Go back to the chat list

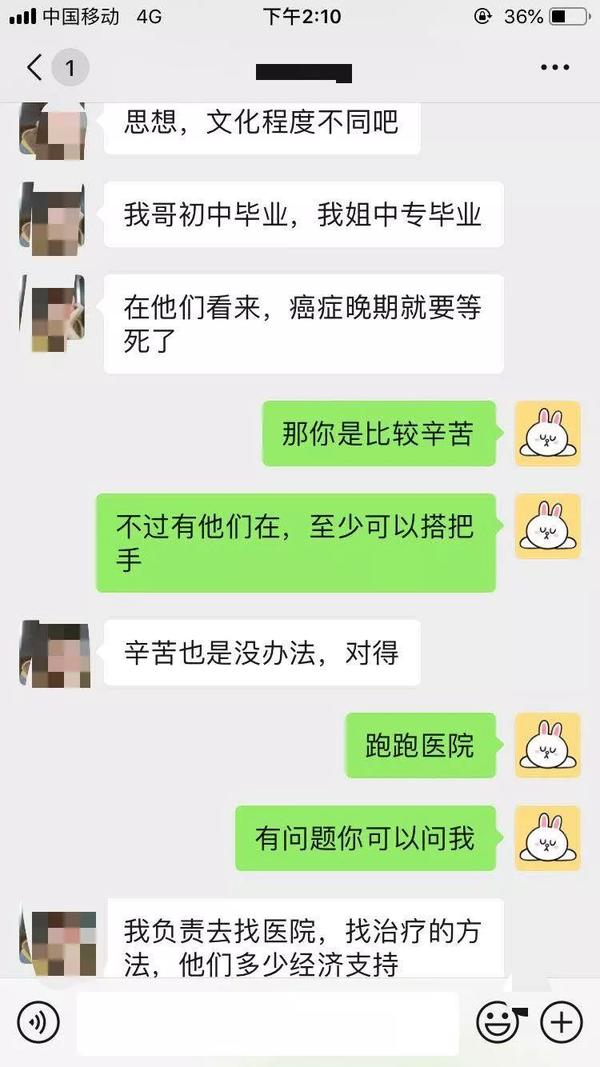pos(36,68)
